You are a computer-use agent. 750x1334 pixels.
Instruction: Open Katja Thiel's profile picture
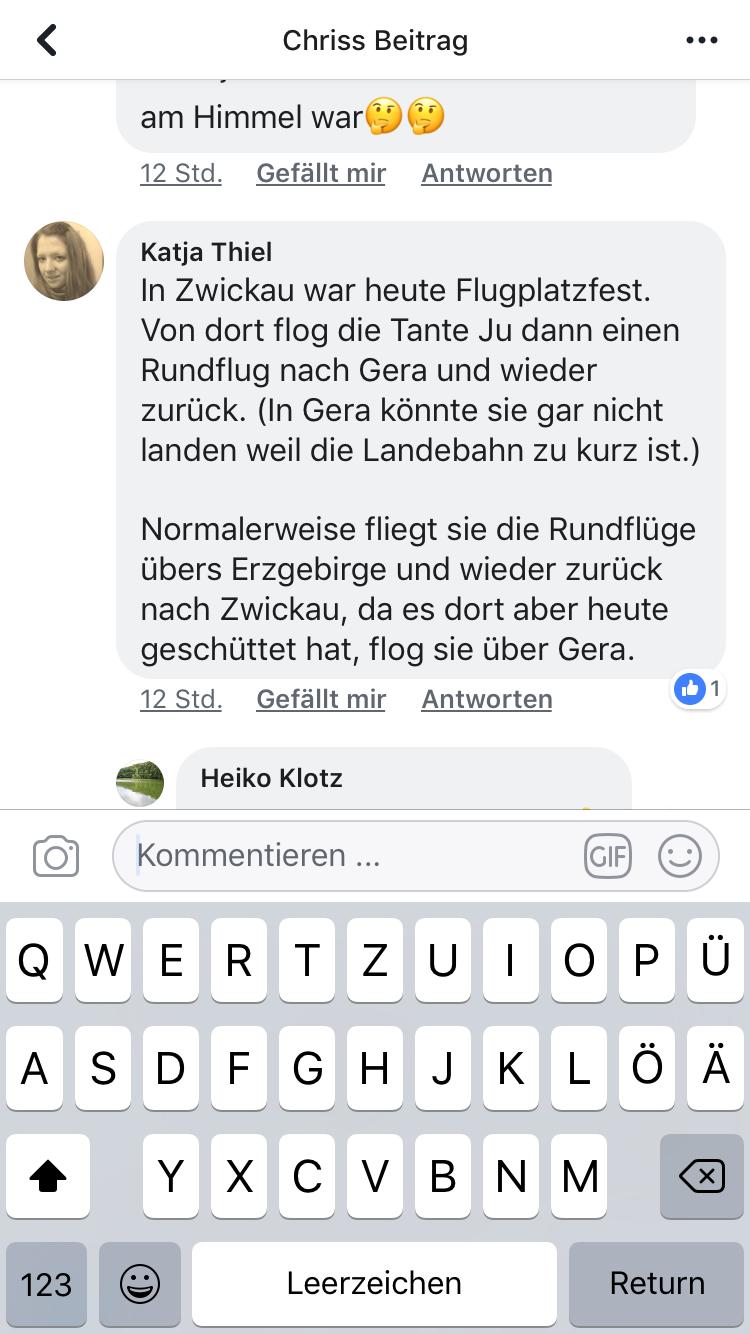[64, 261]
